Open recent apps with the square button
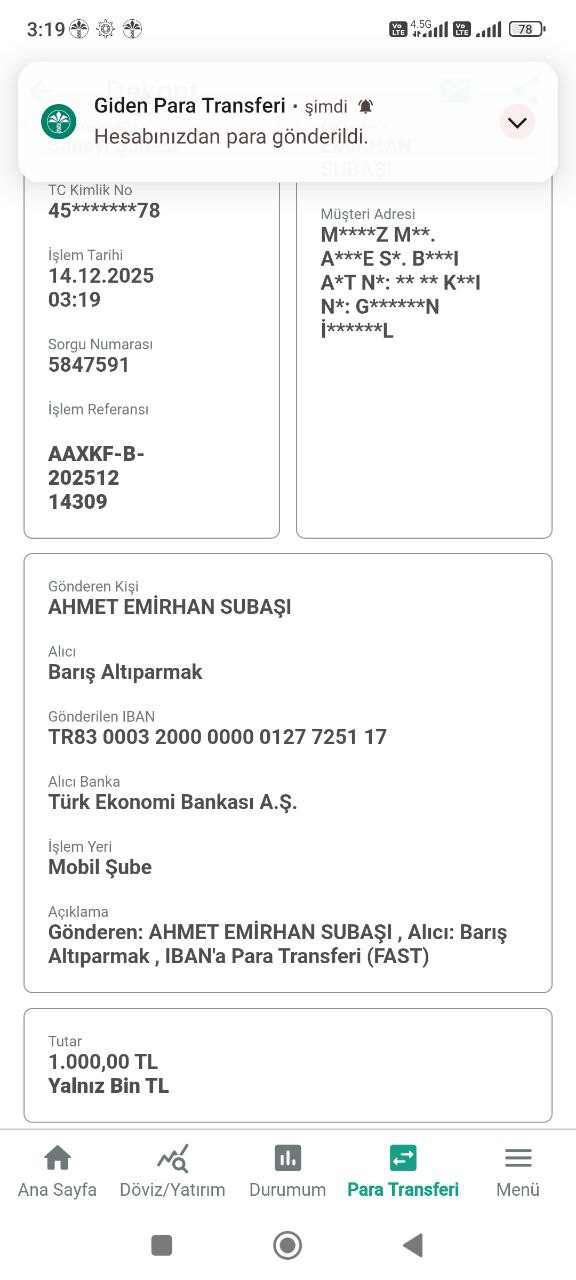The height and width of the screenshot is (1280, 576). (161, 1245)
